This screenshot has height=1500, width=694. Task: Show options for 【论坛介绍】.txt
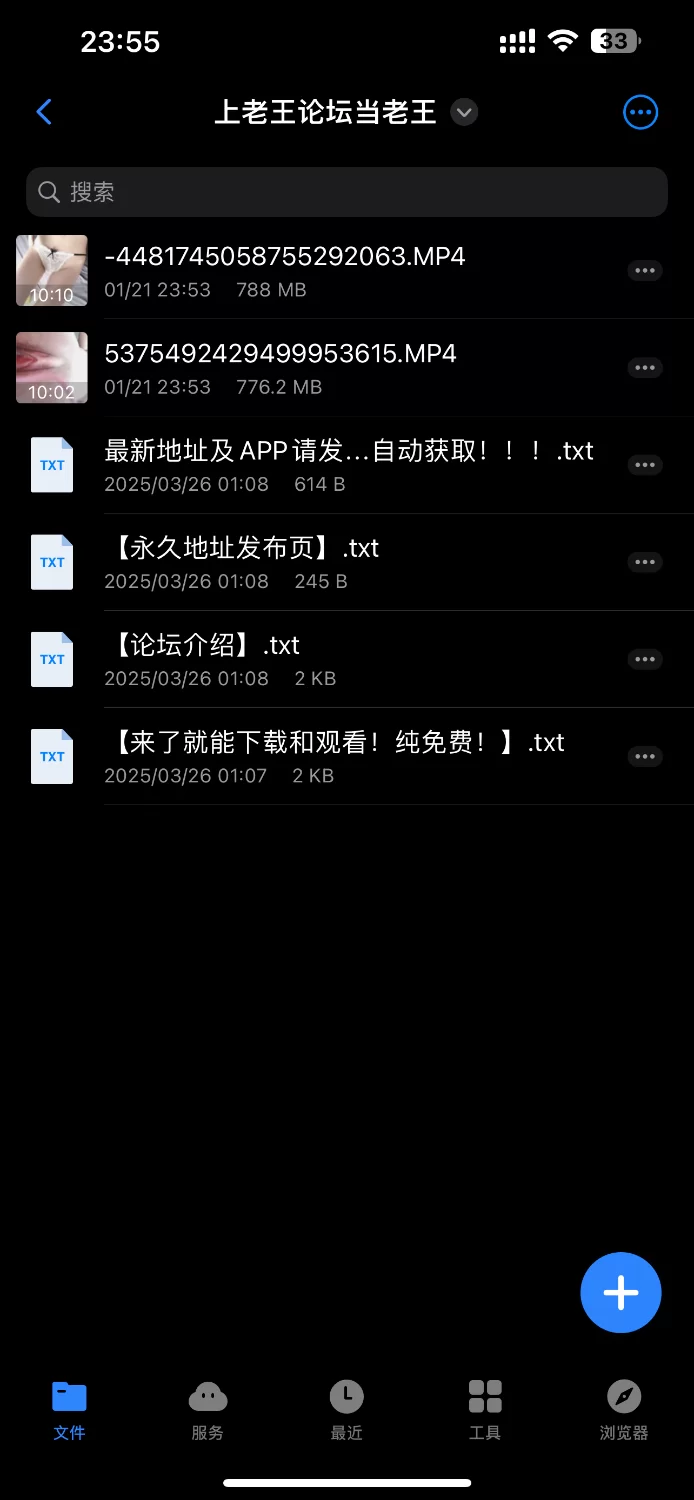click(x=645, y=659)
